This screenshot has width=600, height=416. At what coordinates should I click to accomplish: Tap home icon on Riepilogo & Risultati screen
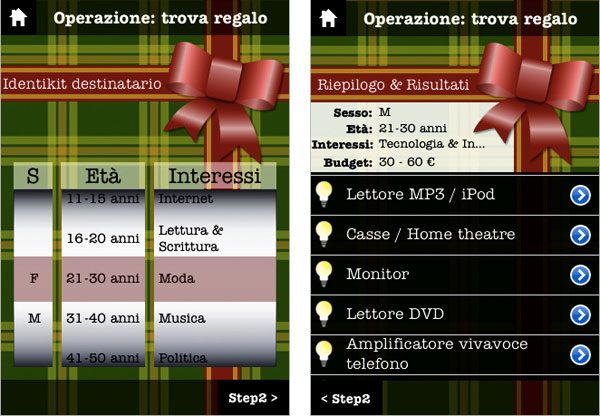coord(329,17)
